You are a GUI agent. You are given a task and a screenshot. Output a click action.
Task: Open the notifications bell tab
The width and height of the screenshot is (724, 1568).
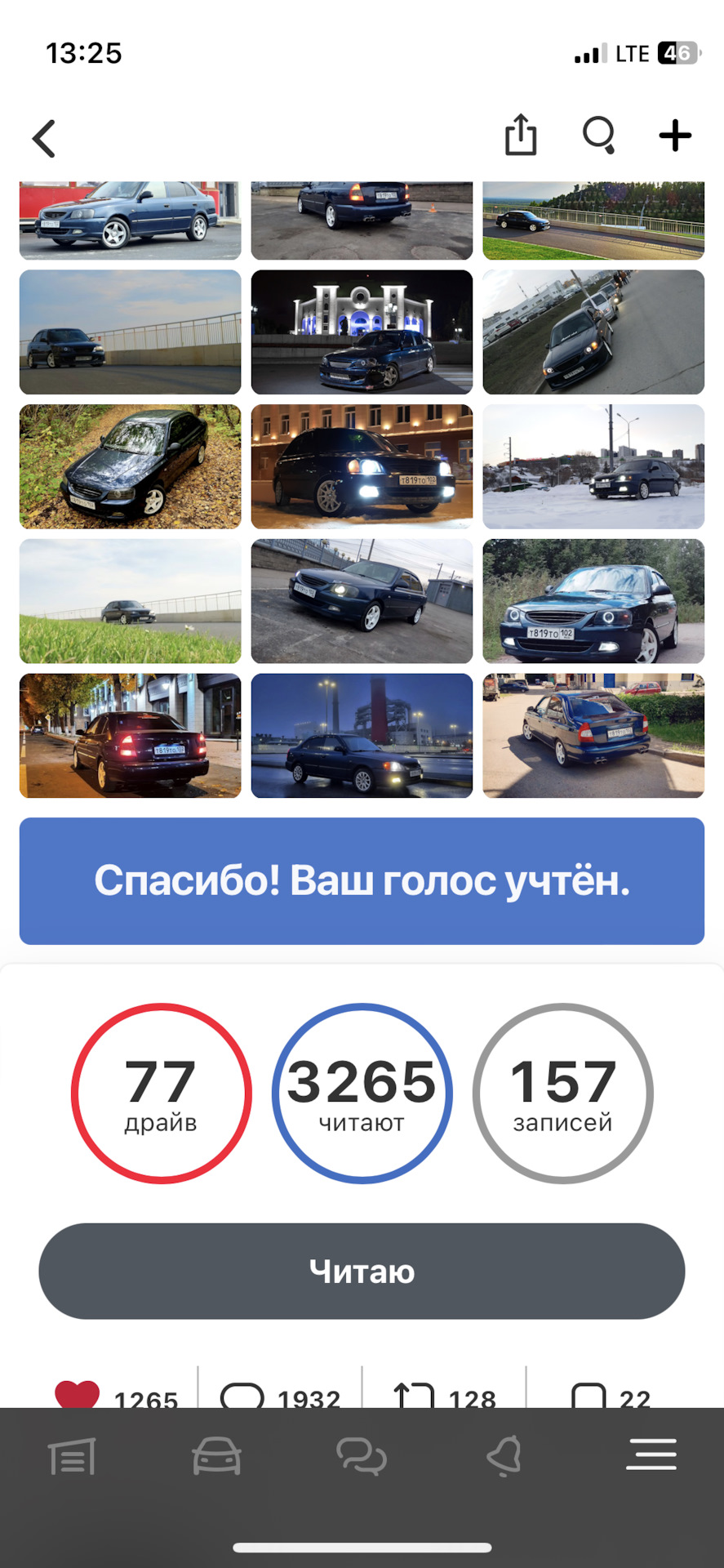504,1456
